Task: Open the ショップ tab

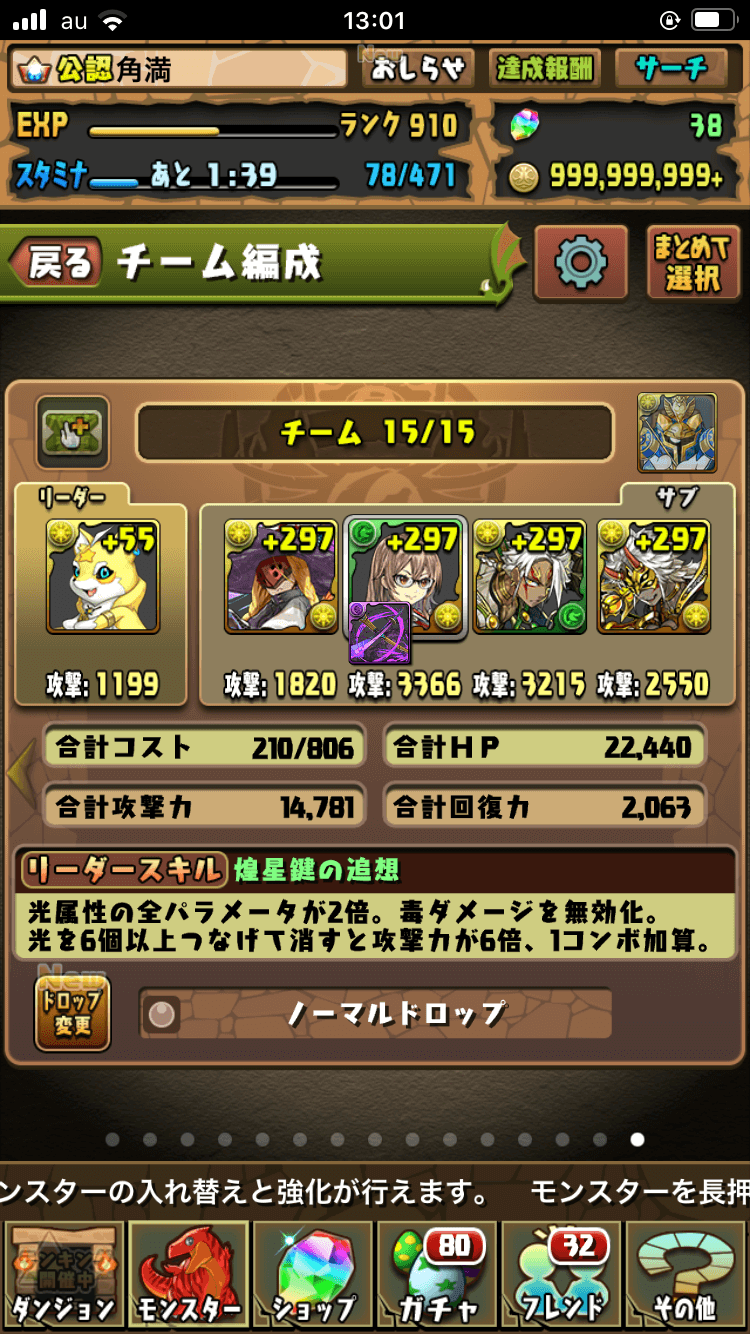Action: (x=313, y=1276)
